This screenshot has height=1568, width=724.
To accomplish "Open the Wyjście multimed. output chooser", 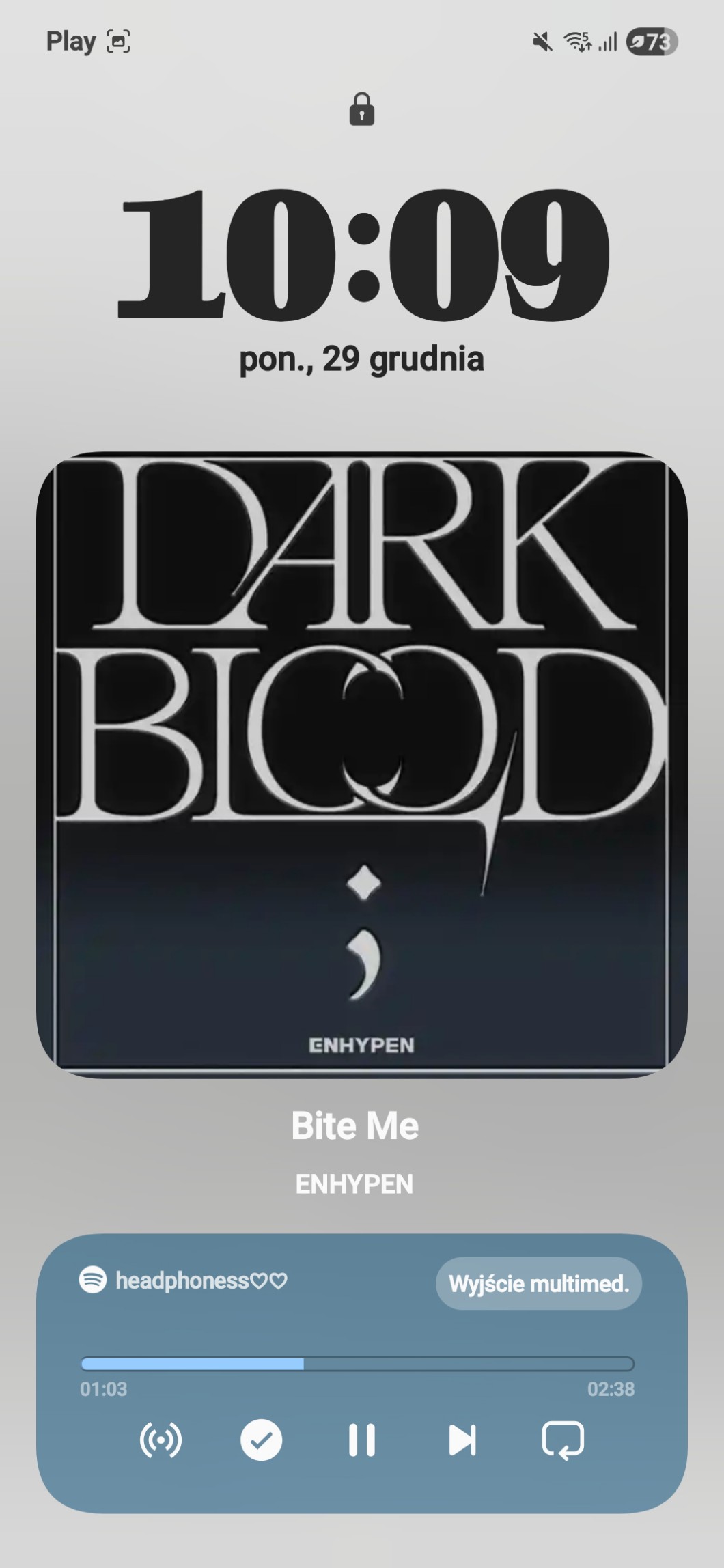I will click(x=538, y=1283).
